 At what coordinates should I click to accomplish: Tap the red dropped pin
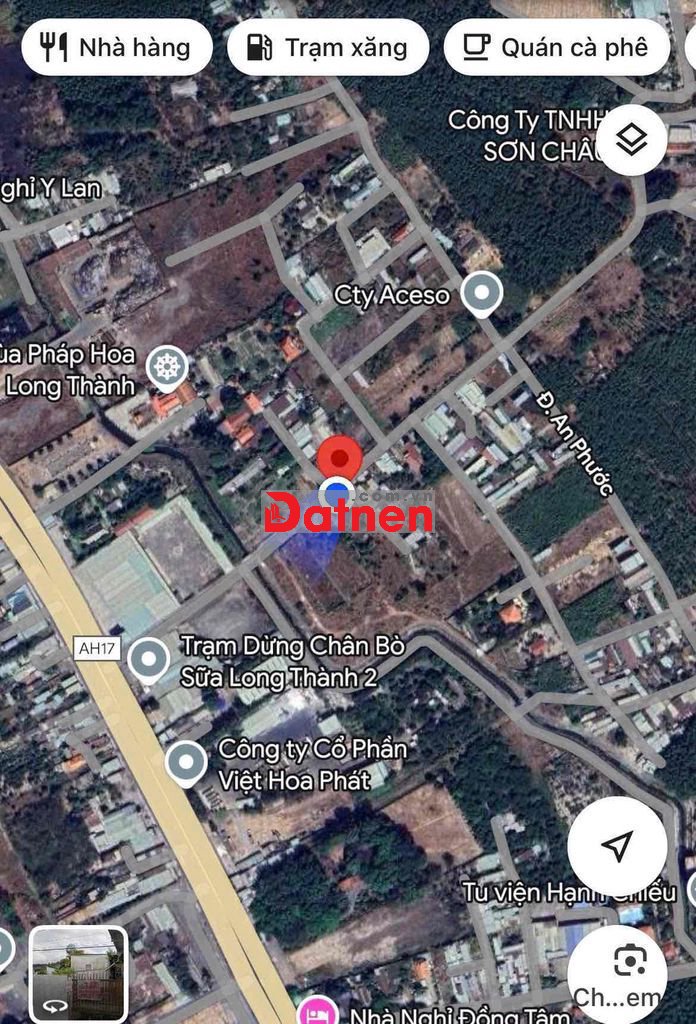[x=340, y=462]
